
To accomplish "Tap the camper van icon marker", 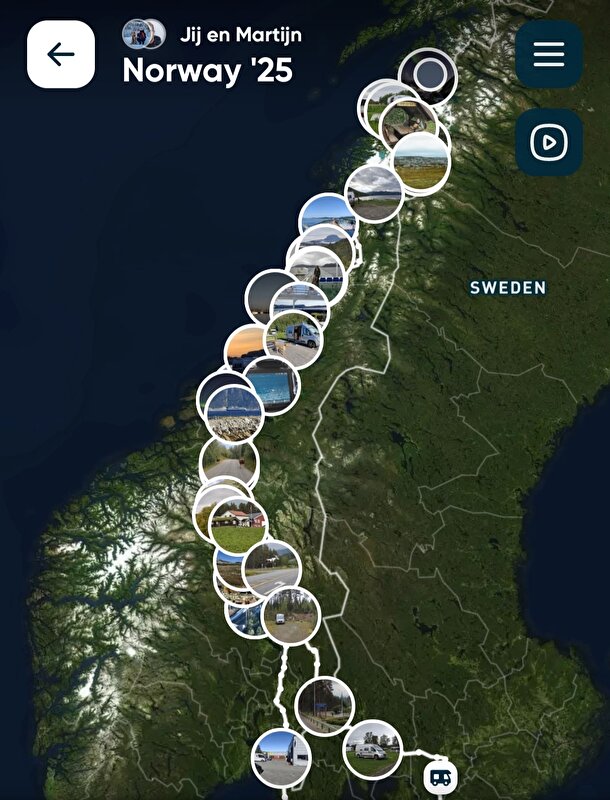I will [x=440, y=776].
